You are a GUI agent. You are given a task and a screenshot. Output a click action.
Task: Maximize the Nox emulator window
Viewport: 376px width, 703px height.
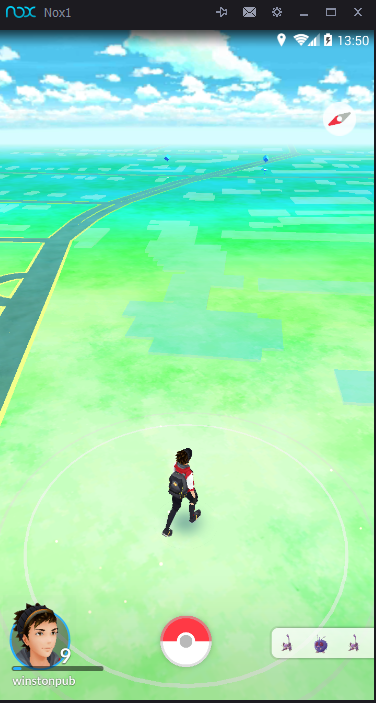(331, 13)
